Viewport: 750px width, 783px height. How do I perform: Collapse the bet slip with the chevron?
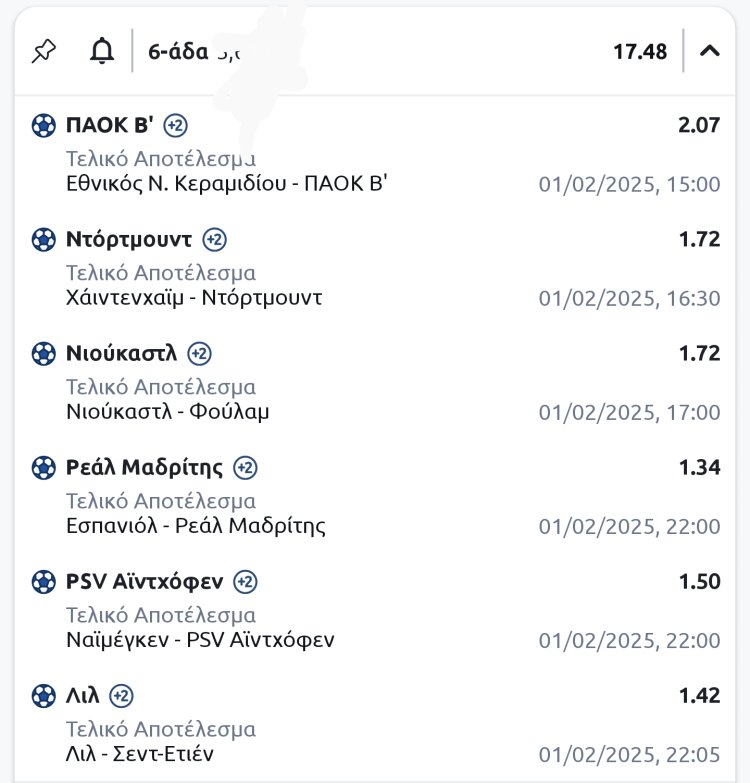[x=710, y=51]
